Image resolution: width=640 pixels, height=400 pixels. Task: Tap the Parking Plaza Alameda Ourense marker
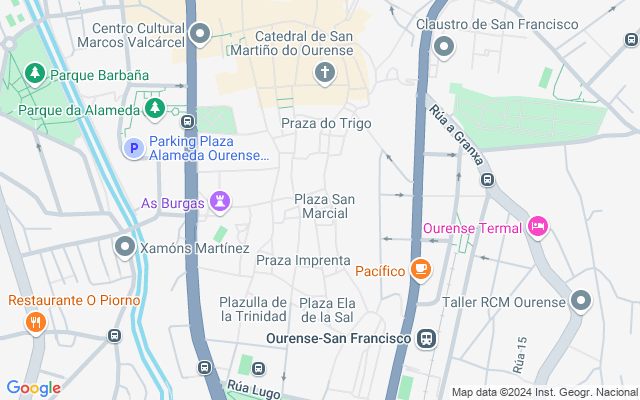coord(134,148)
